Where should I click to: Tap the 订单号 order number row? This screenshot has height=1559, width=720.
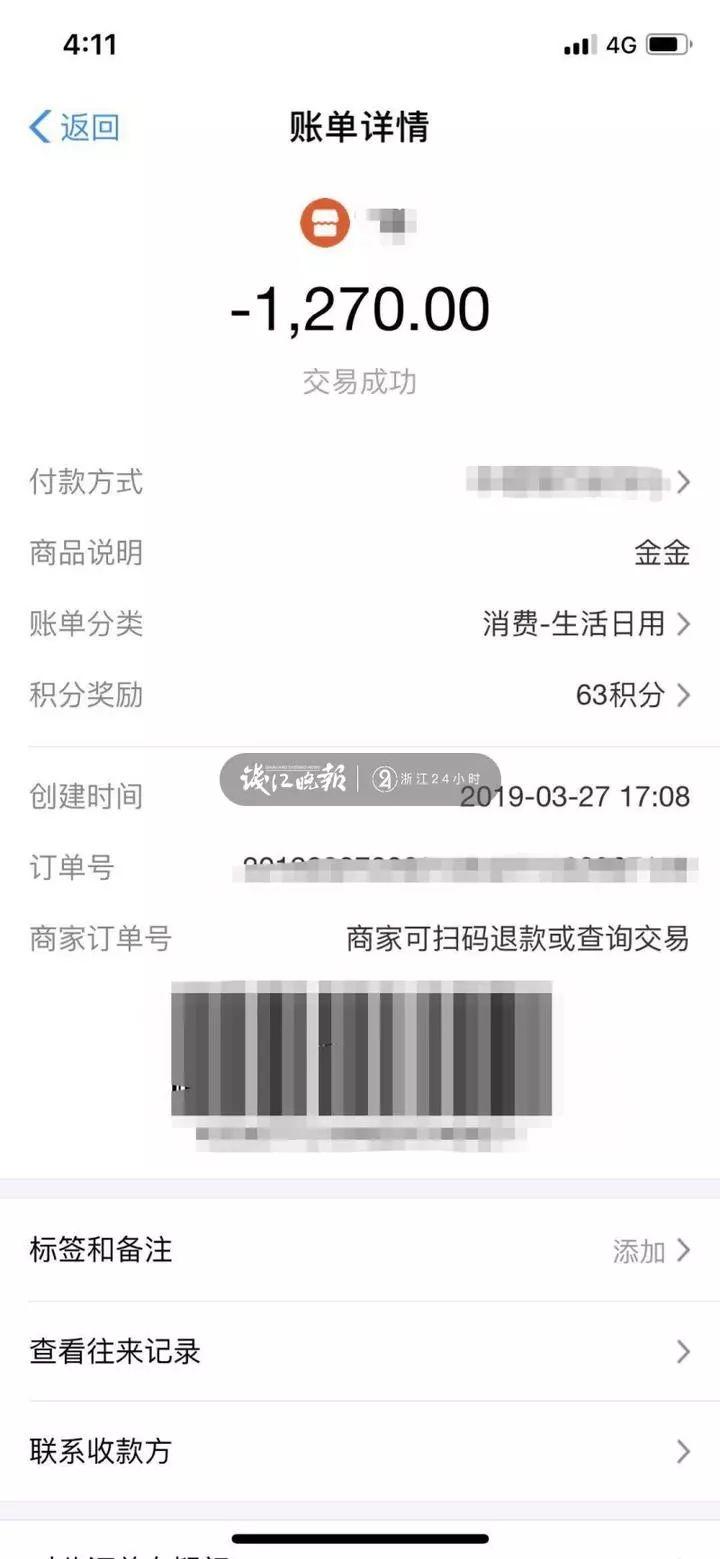[x=360, y=869]
